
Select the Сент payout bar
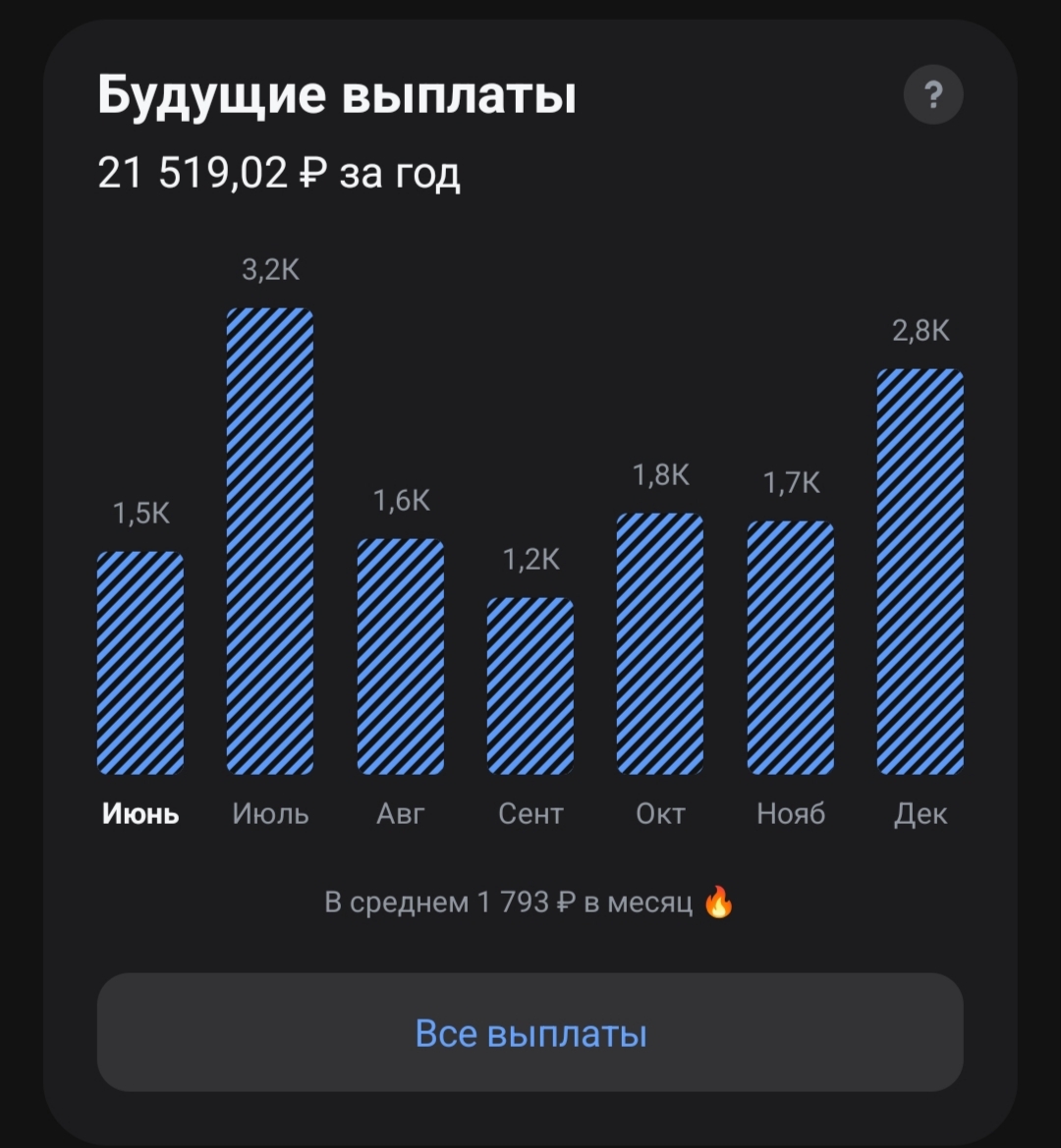530,686
